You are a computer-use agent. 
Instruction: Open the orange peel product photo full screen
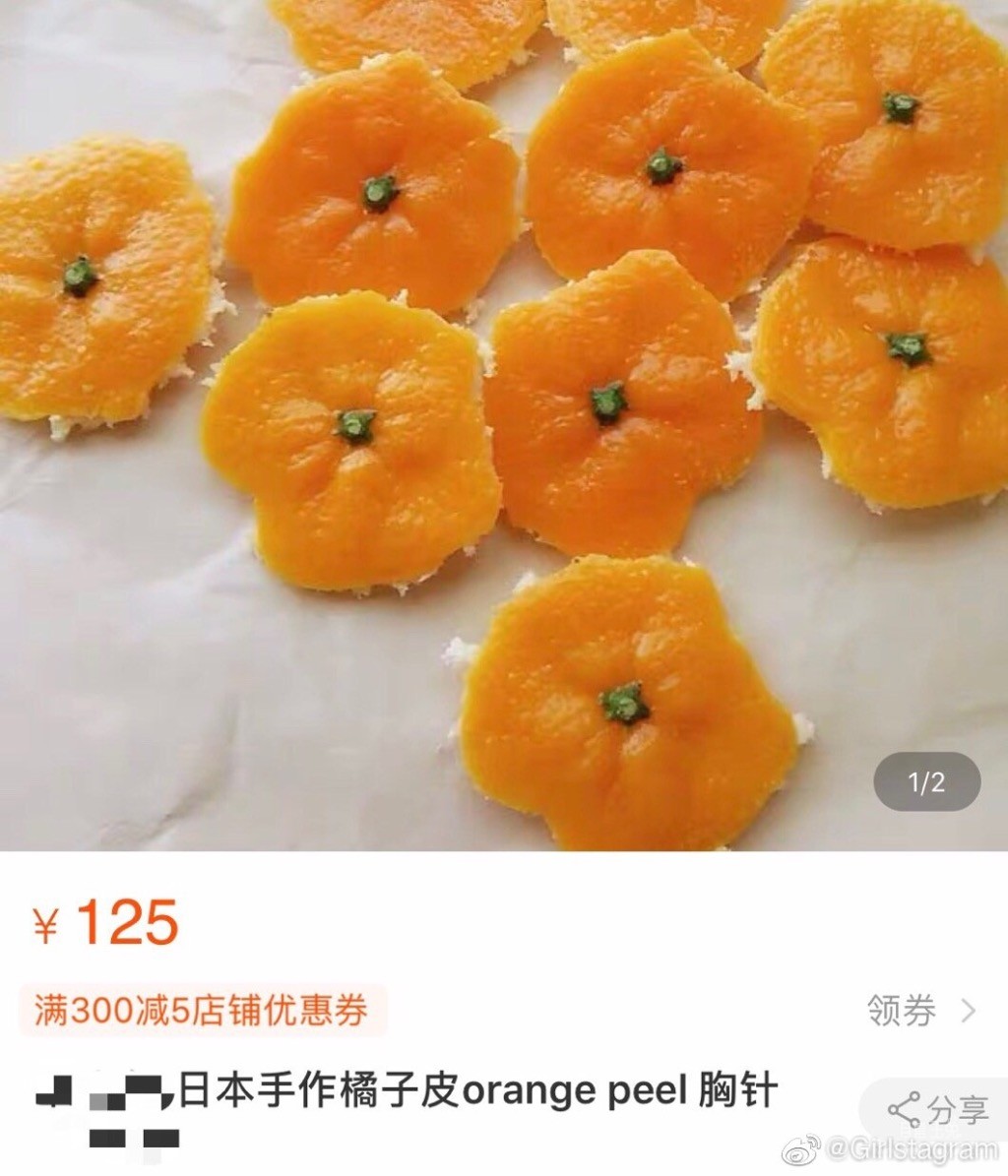504,423
